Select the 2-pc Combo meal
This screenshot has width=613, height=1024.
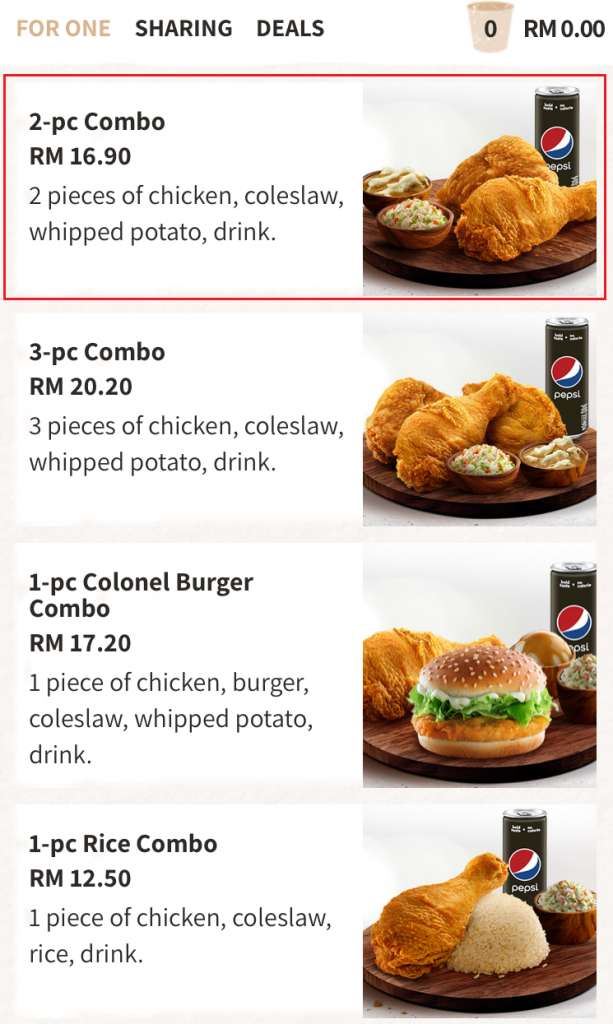click(x=304, y=186)
